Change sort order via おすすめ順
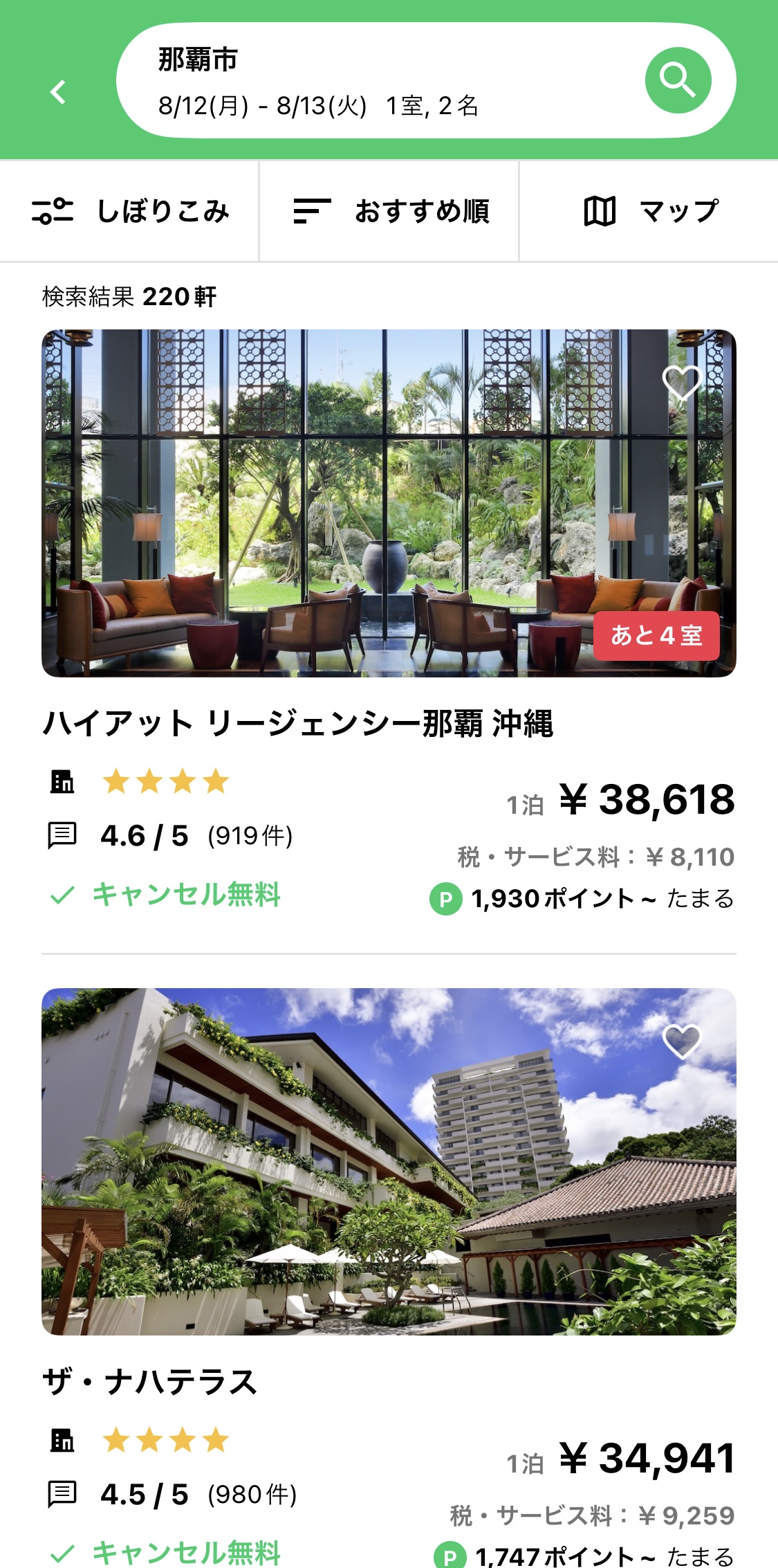 click(389, 211)
